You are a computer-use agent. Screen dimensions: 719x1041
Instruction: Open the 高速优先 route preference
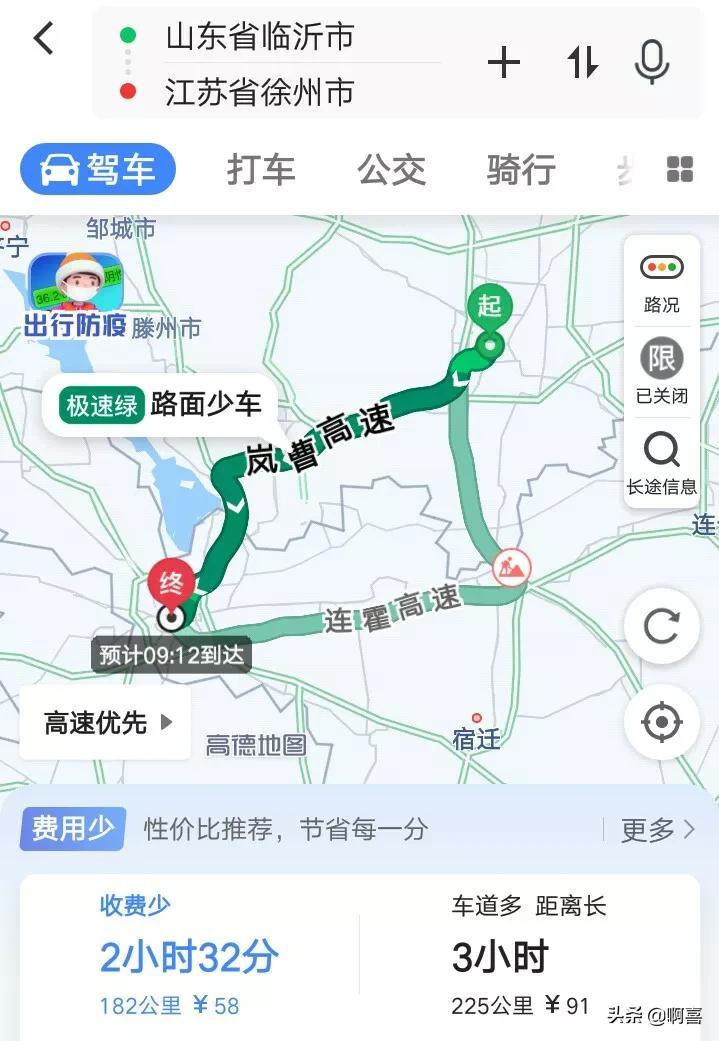[107, 722]
